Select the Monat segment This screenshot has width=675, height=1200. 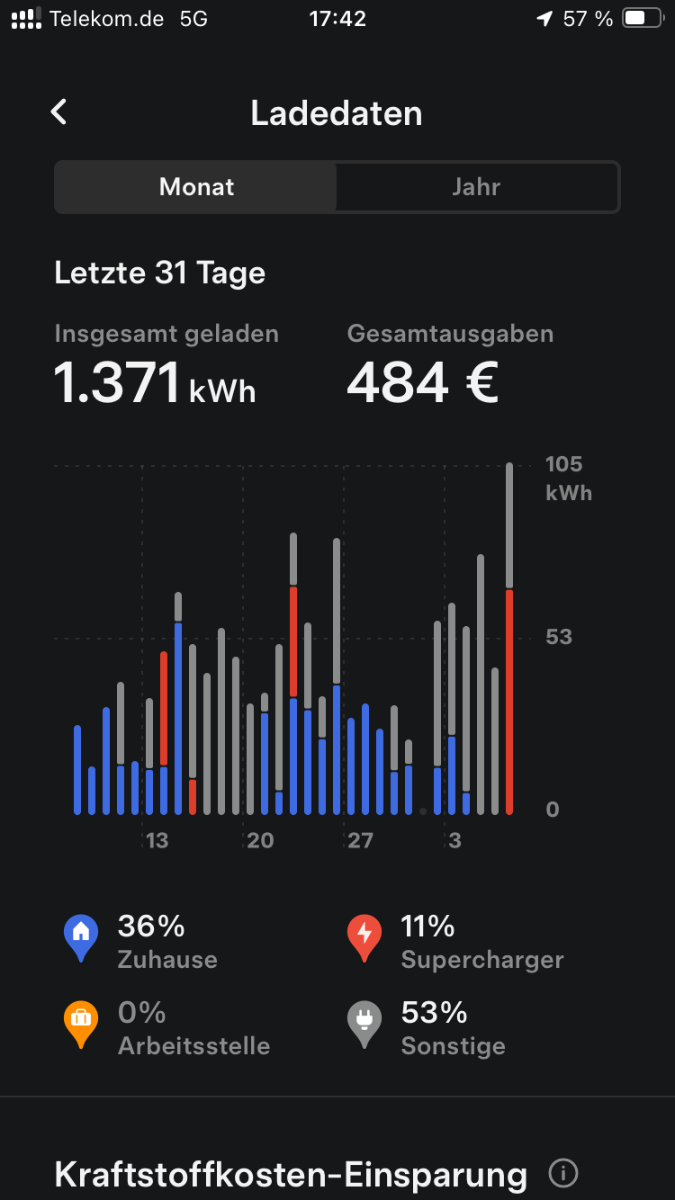[x=196, y=187]
